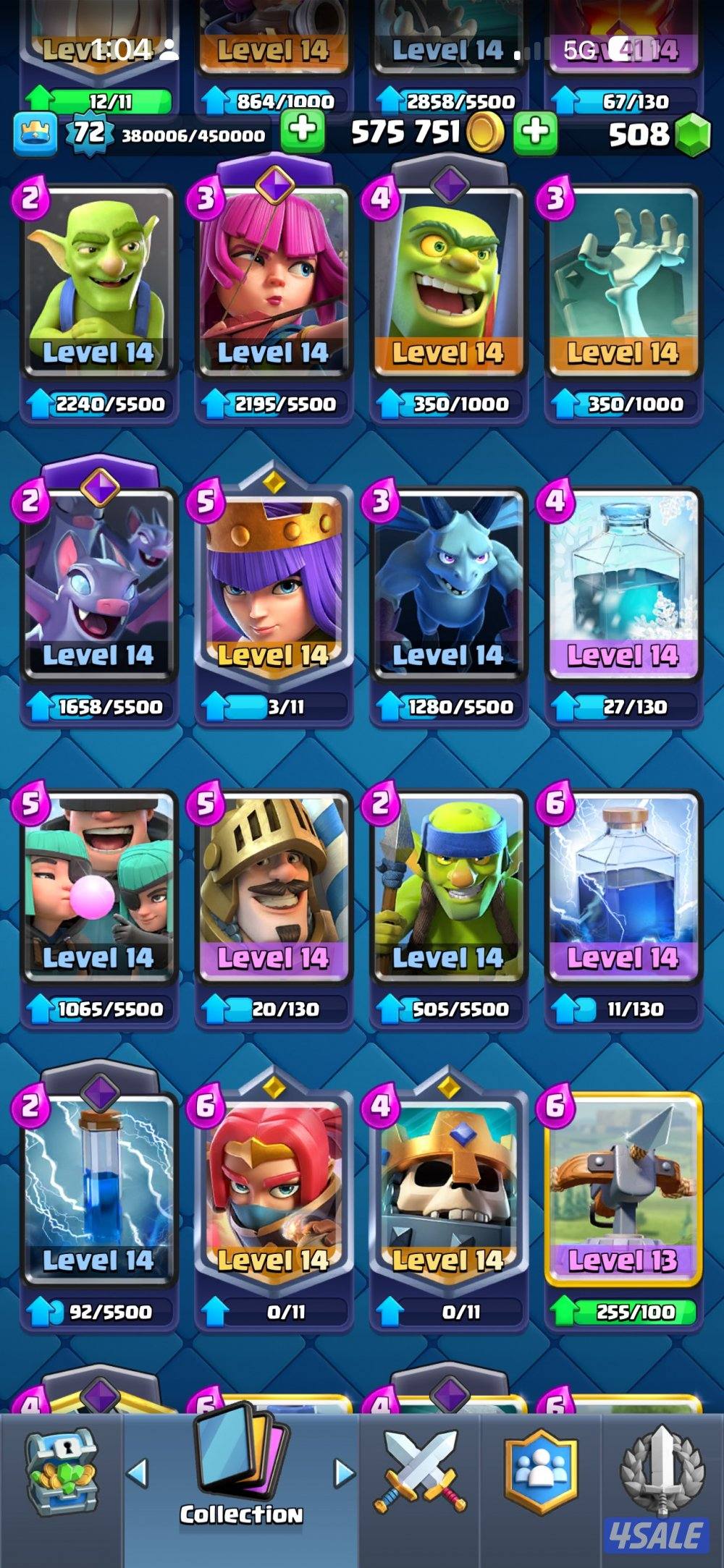The height and width of the screenshot is (1568, 724).
Task: Select the Prince card
Action: (273, 887)
